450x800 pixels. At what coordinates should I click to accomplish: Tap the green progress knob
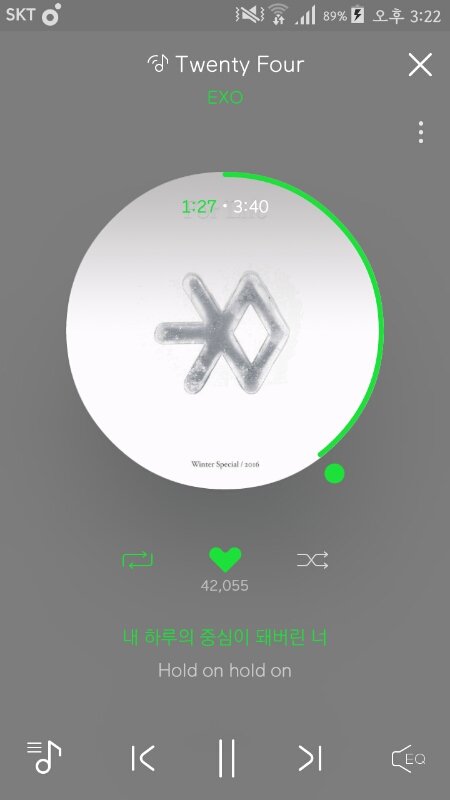[334, 473]
